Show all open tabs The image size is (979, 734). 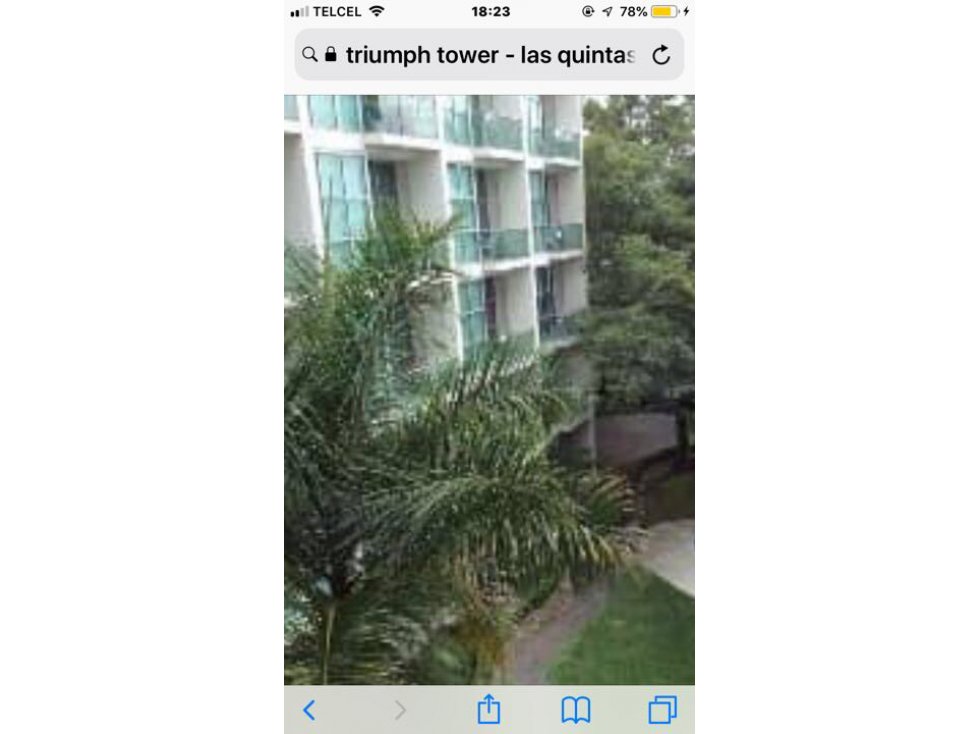point(662,710)
